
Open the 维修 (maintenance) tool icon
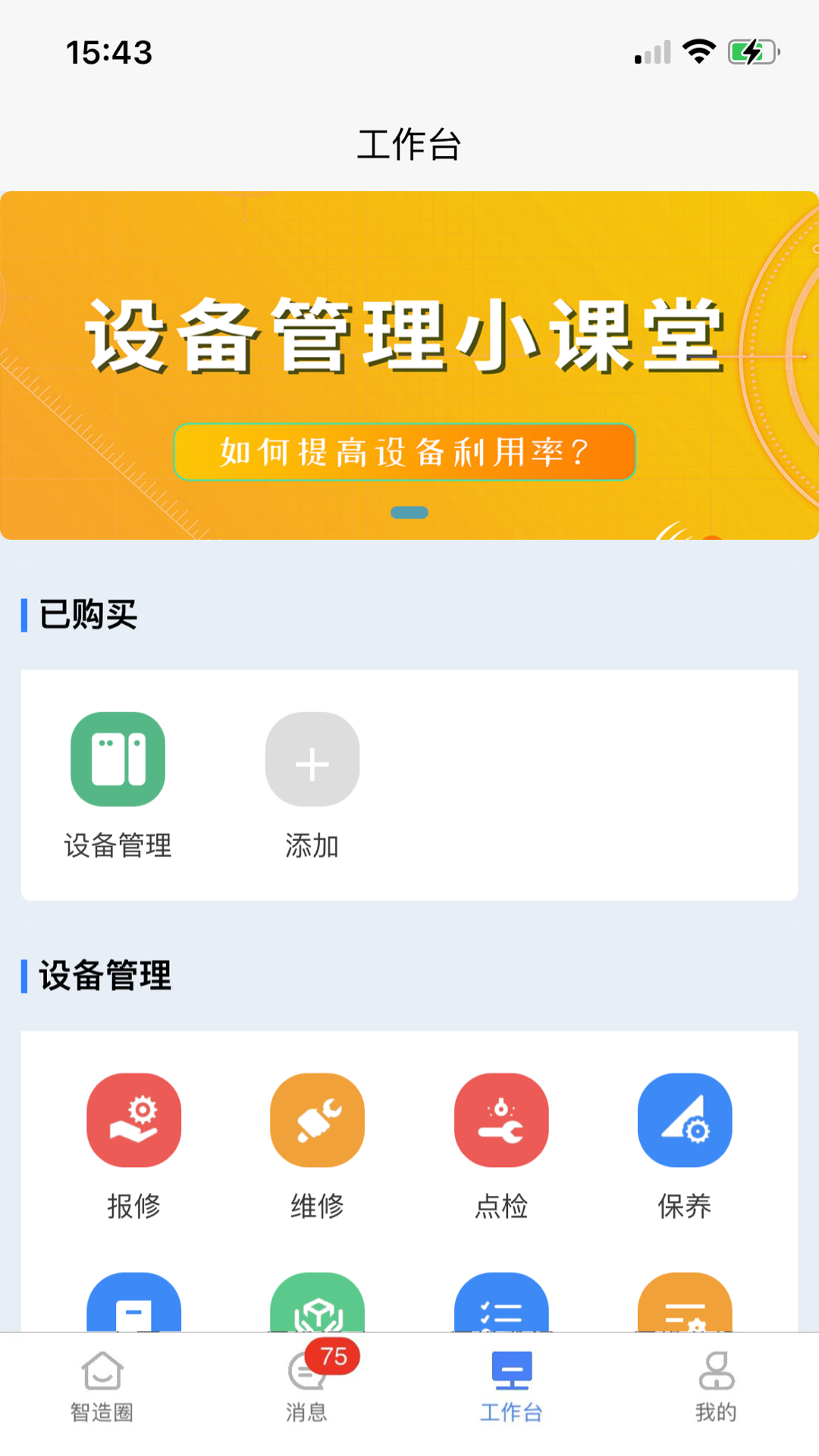[317, 1119]
